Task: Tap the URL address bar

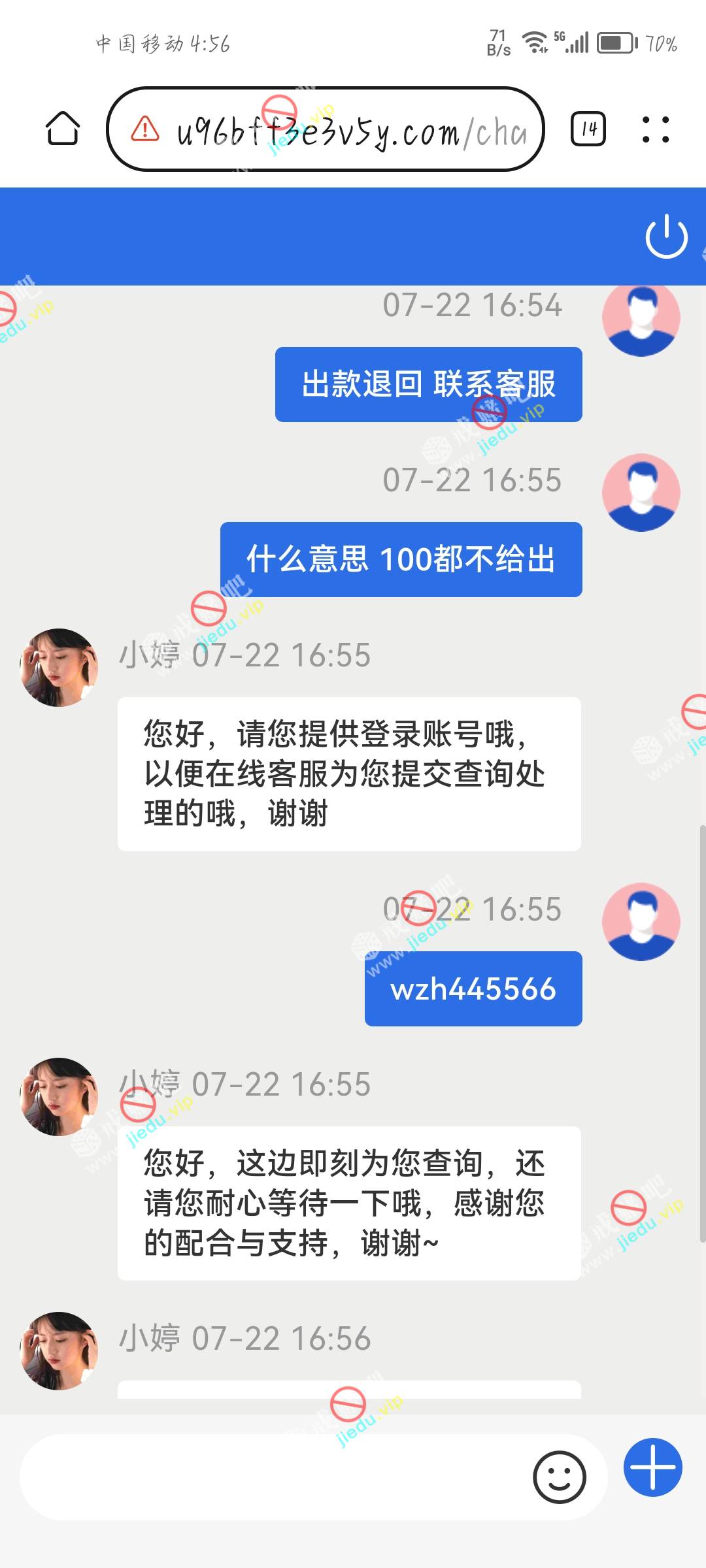Action: tap(340, 130)
